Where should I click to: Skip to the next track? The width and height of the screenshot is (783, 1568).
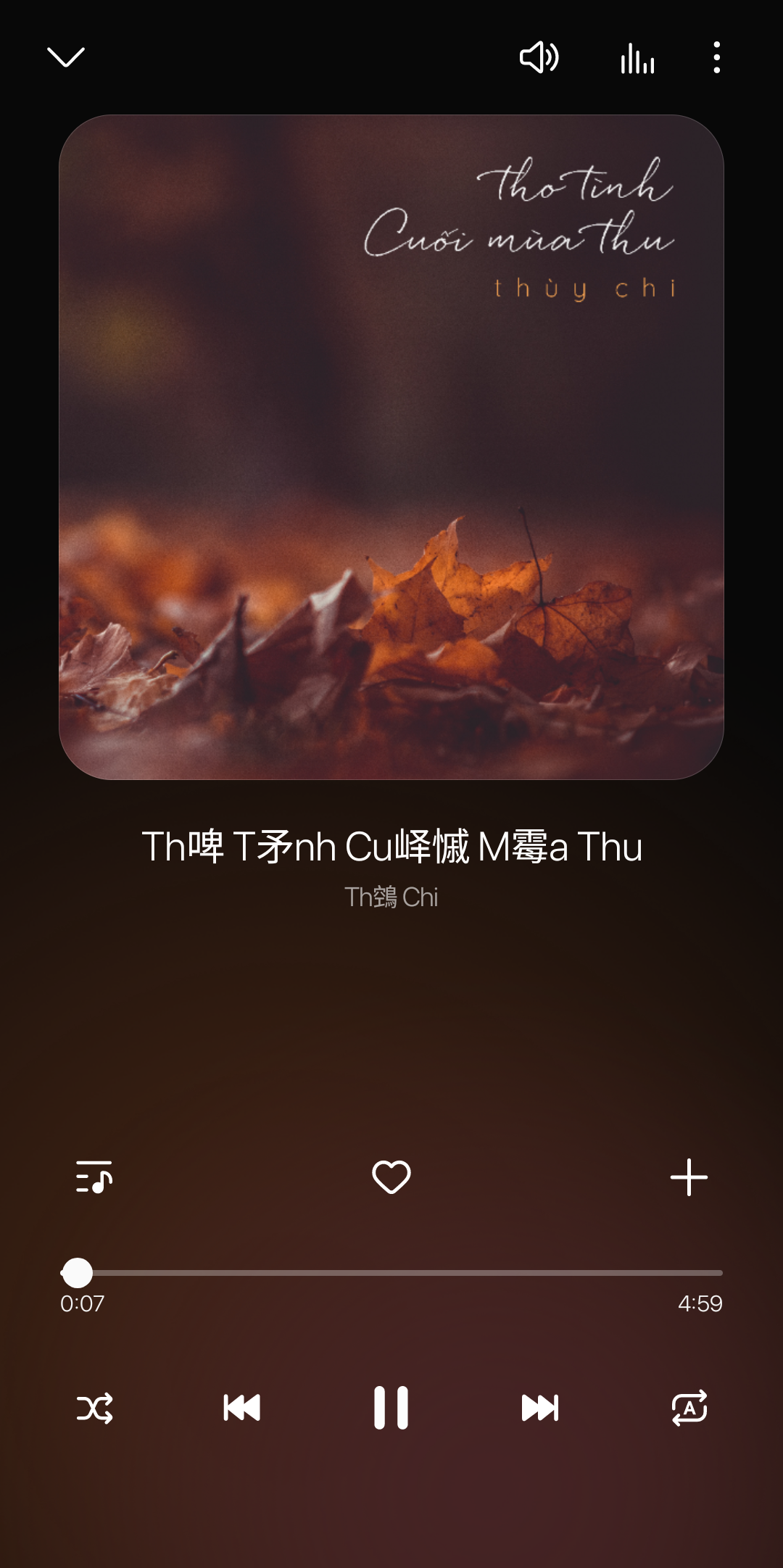coord(540,1408)
